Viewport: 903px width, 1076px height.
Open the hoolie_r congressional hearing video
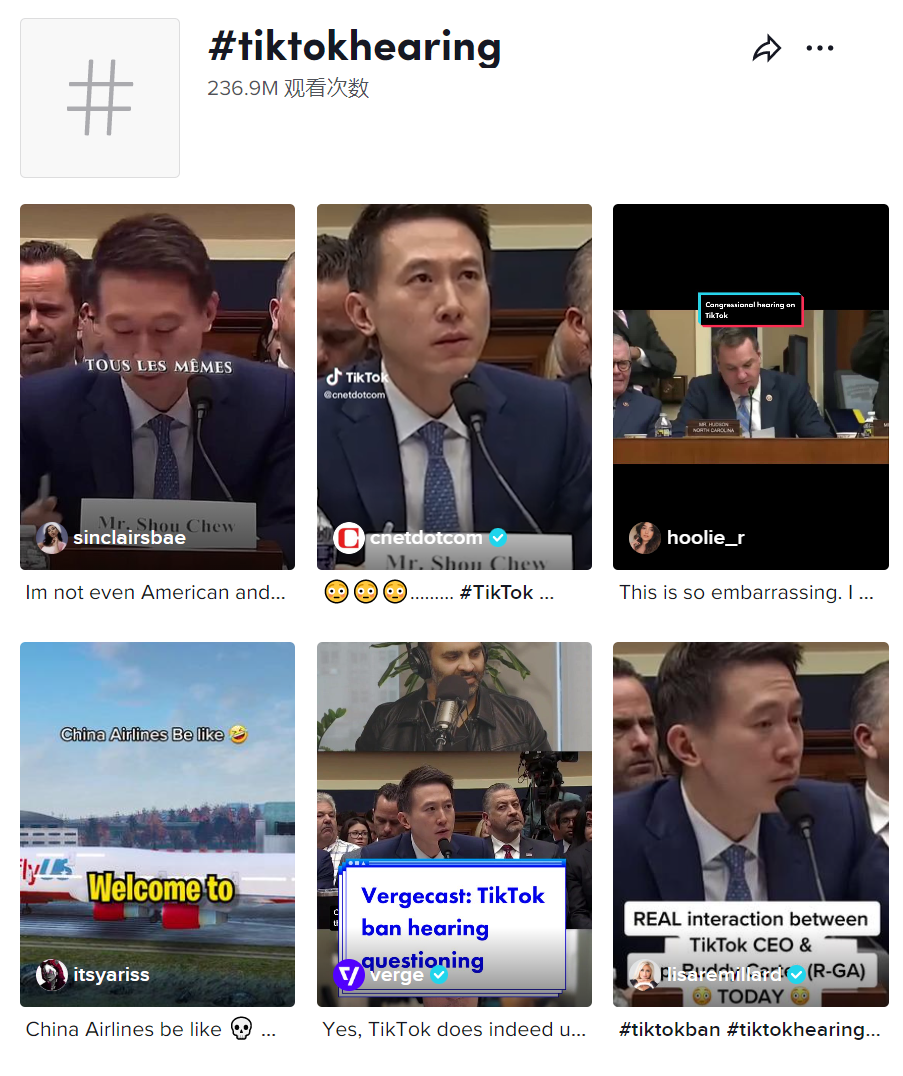750,386
